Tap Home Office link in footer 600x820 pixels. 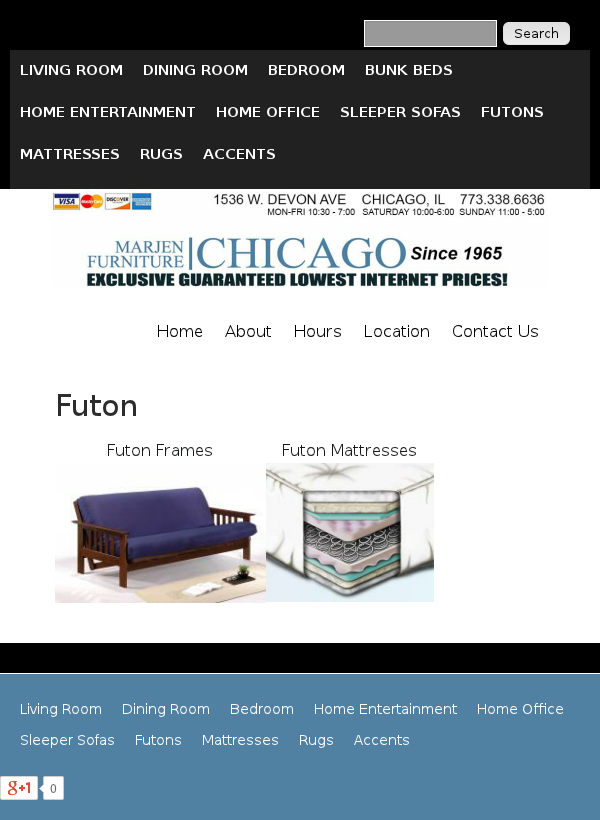520,709
